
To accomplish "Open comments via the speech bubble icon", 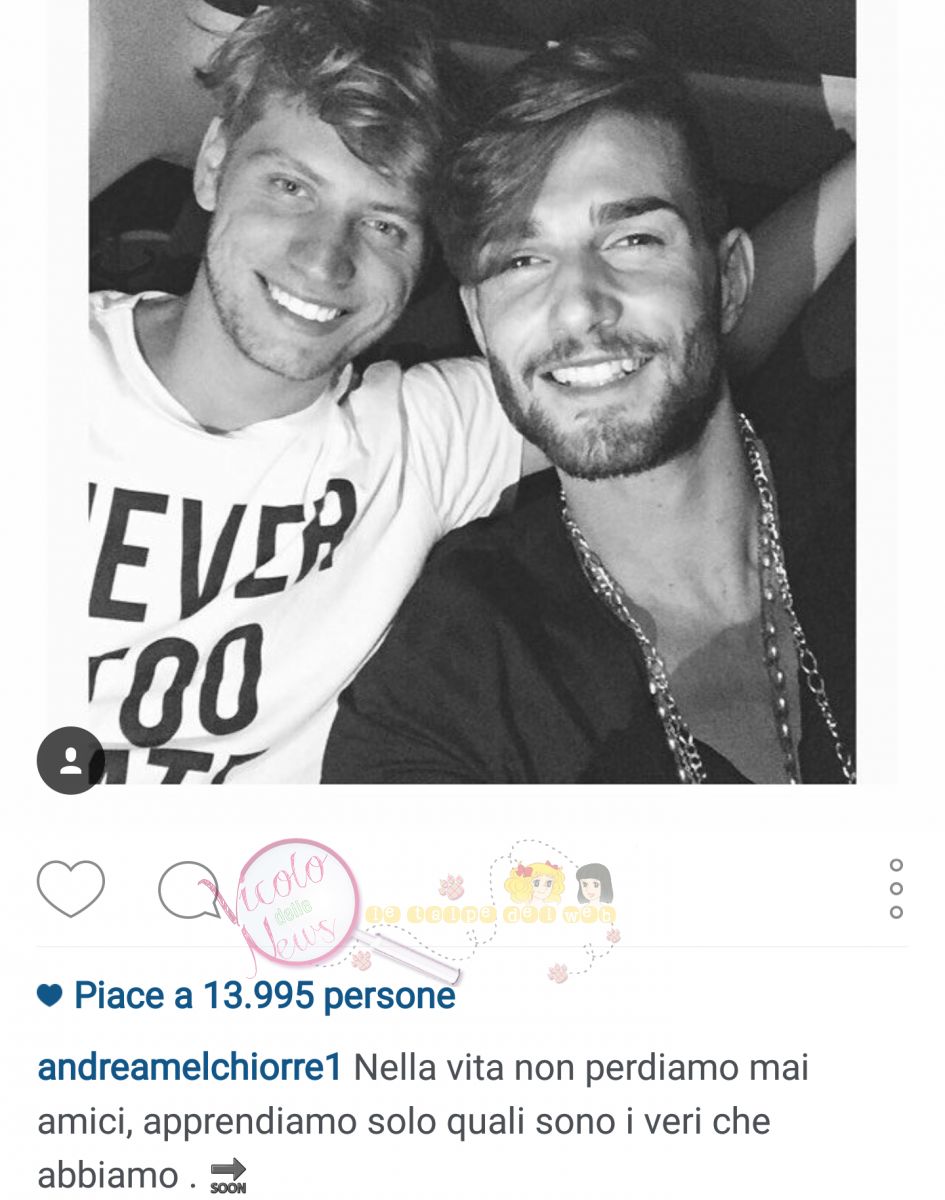I will click(x=188, y=889).
